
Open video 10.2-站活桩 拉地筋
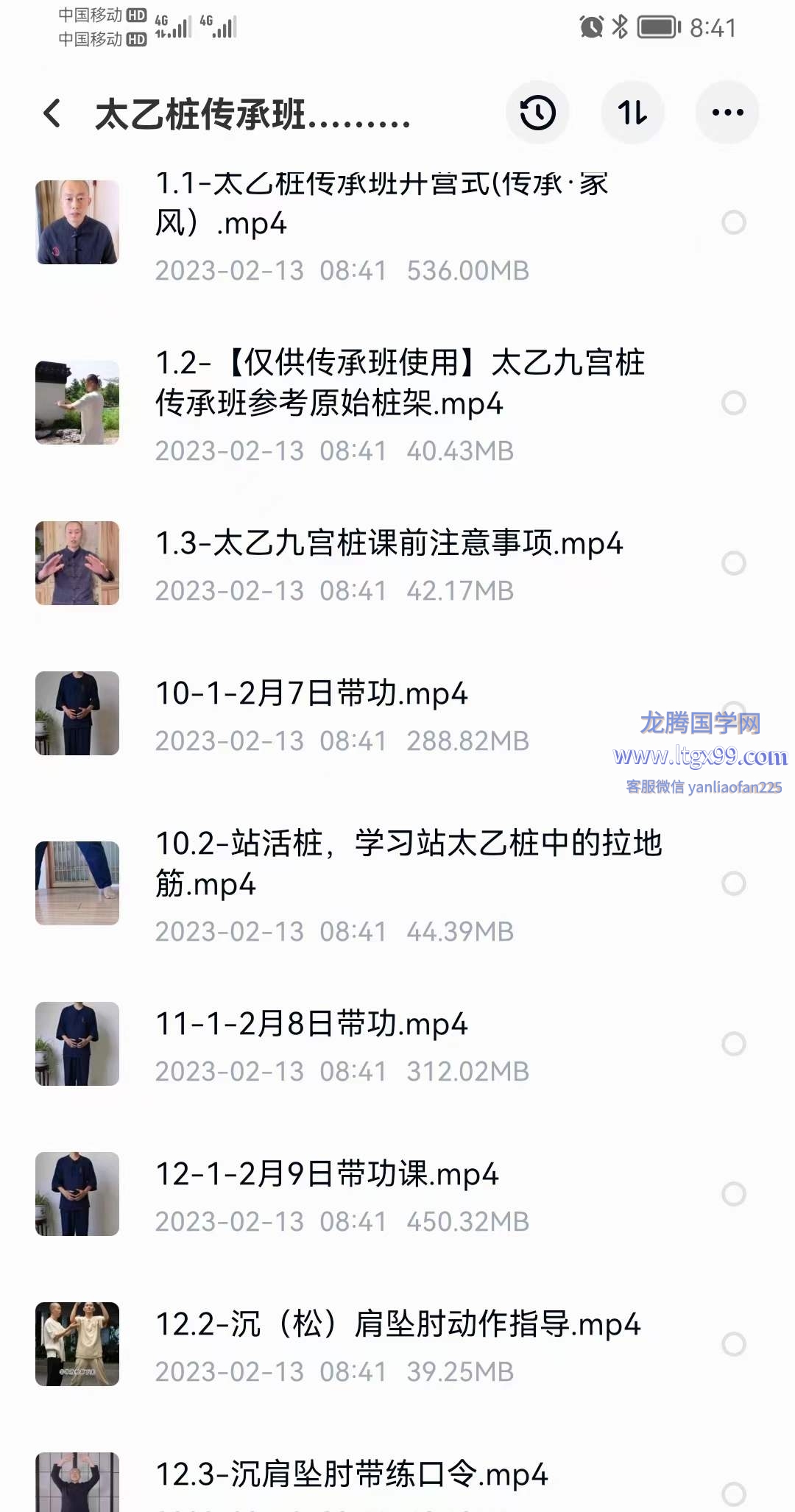click(409, 863)
